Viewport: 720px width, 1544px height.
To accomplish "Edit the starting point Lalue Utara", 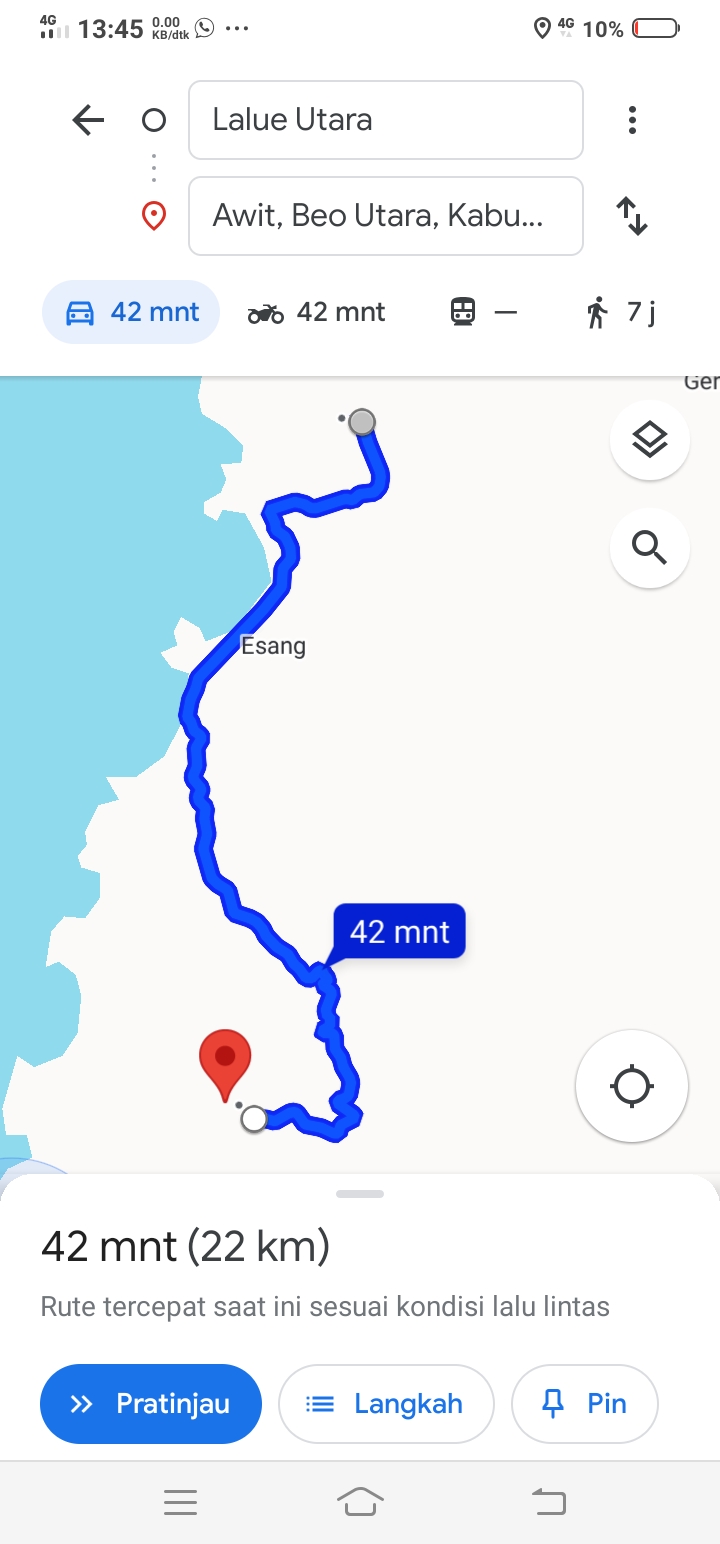I will tap(385, 120).
